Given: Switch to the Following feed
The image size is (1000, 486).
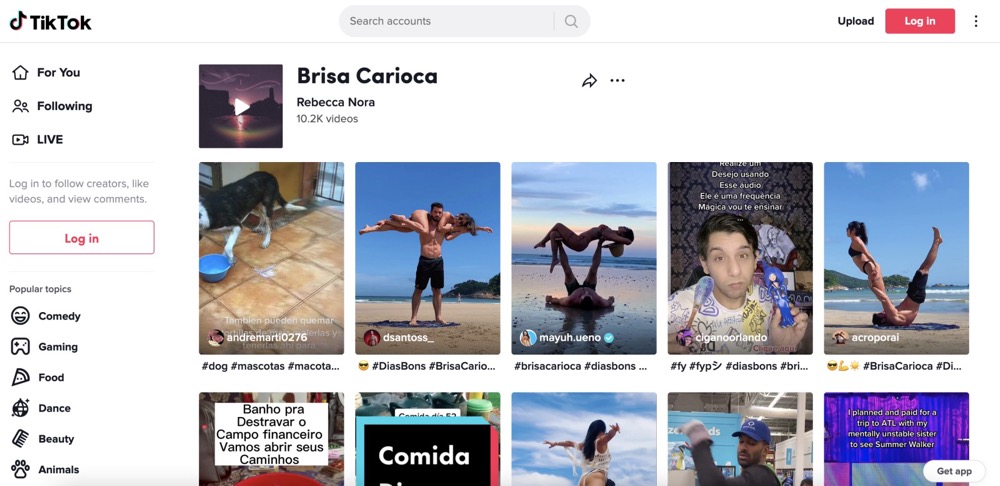Looking at the screenshot, I should tap(64, 106).
